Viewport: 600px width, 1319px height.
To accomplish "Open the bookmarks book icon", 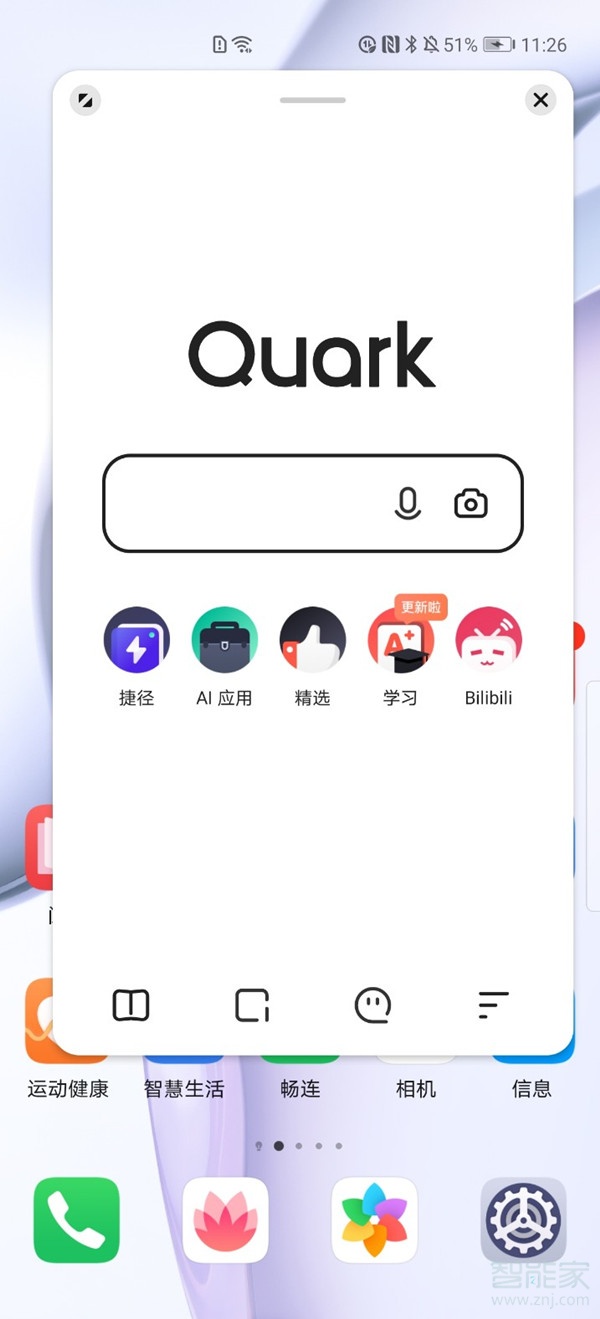I will 131,1005.
